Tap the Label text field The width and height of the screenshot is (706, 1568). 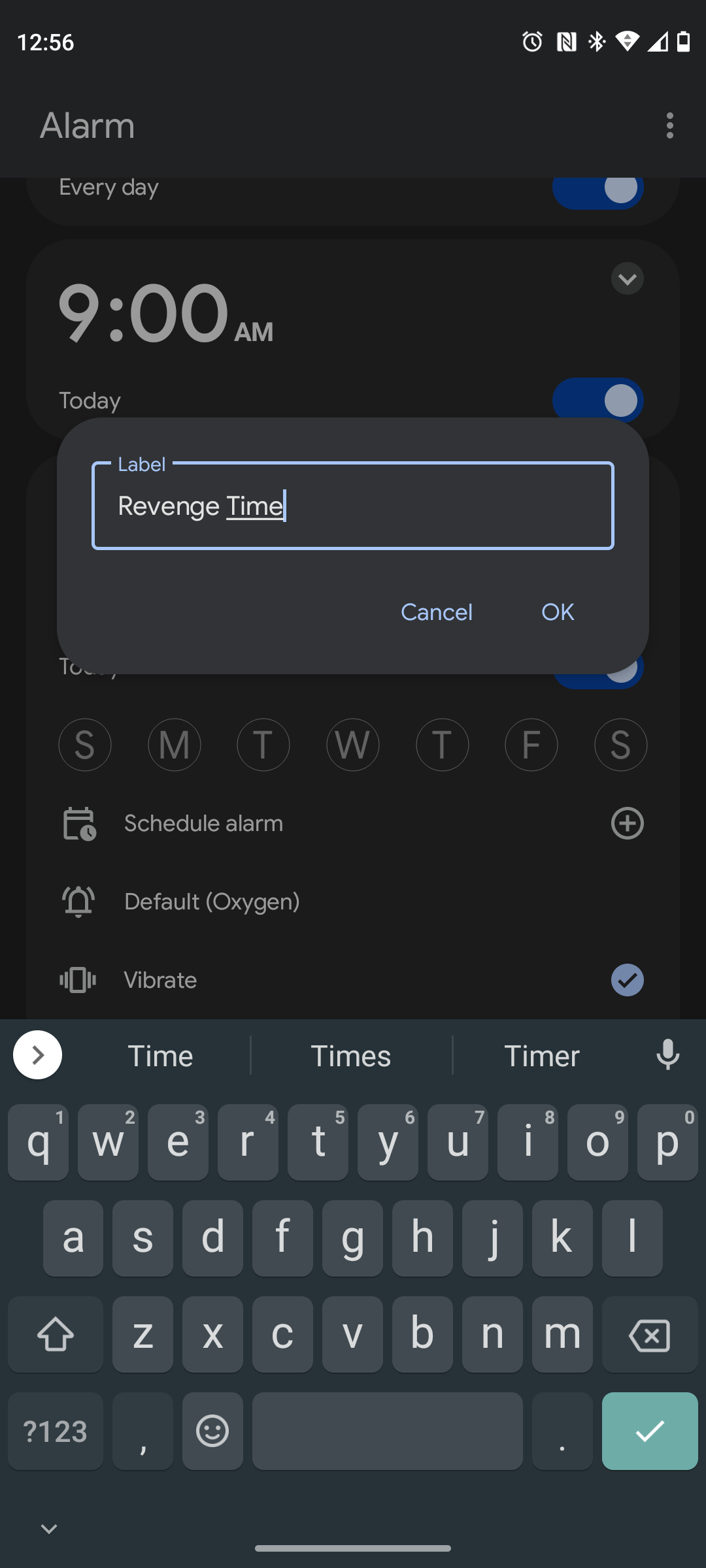[x=353, y=506]
